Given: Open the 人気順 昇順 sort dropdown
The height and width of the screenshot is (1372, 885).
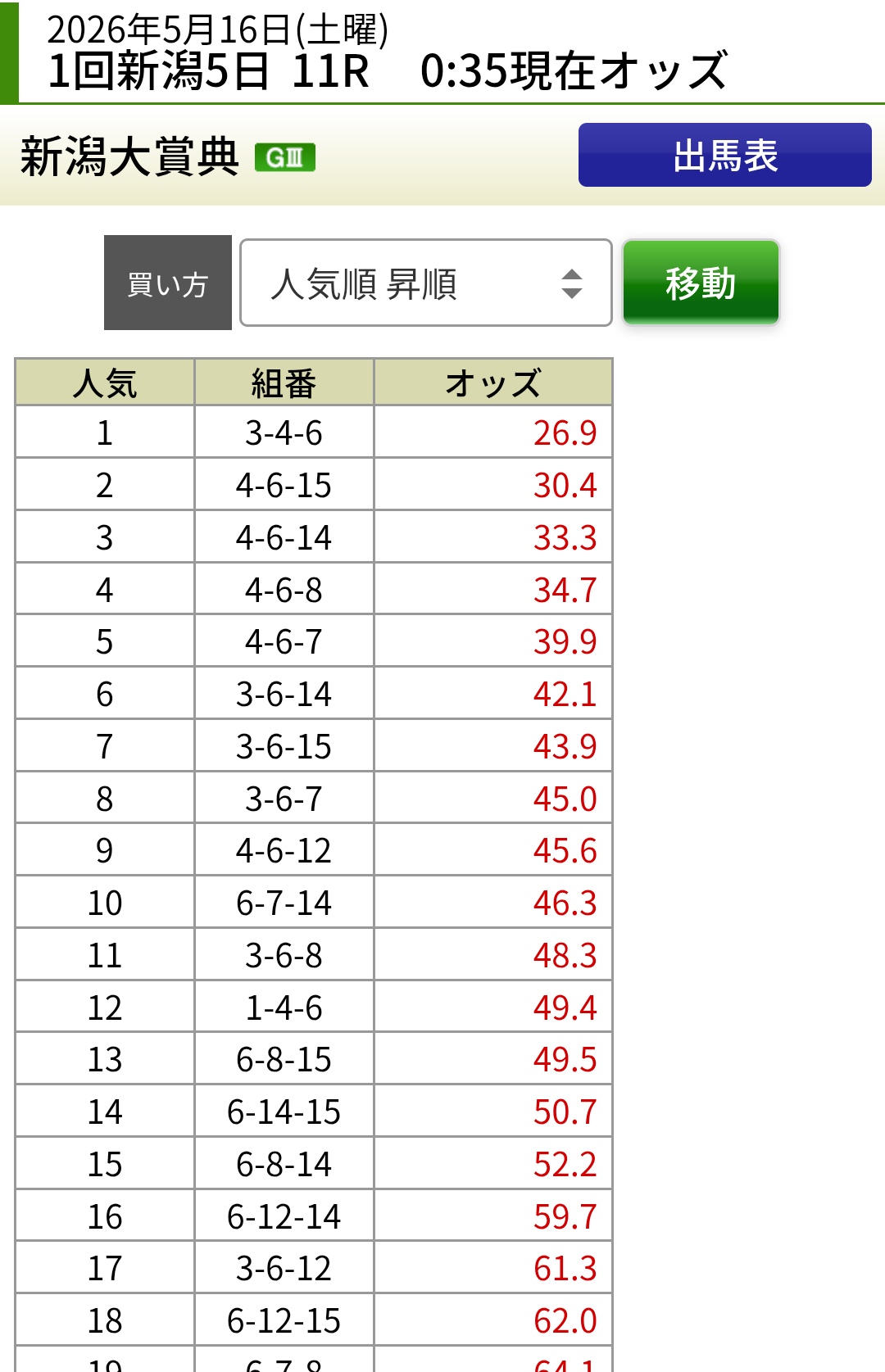Looking at the screenshot, I should pos(426,283).
